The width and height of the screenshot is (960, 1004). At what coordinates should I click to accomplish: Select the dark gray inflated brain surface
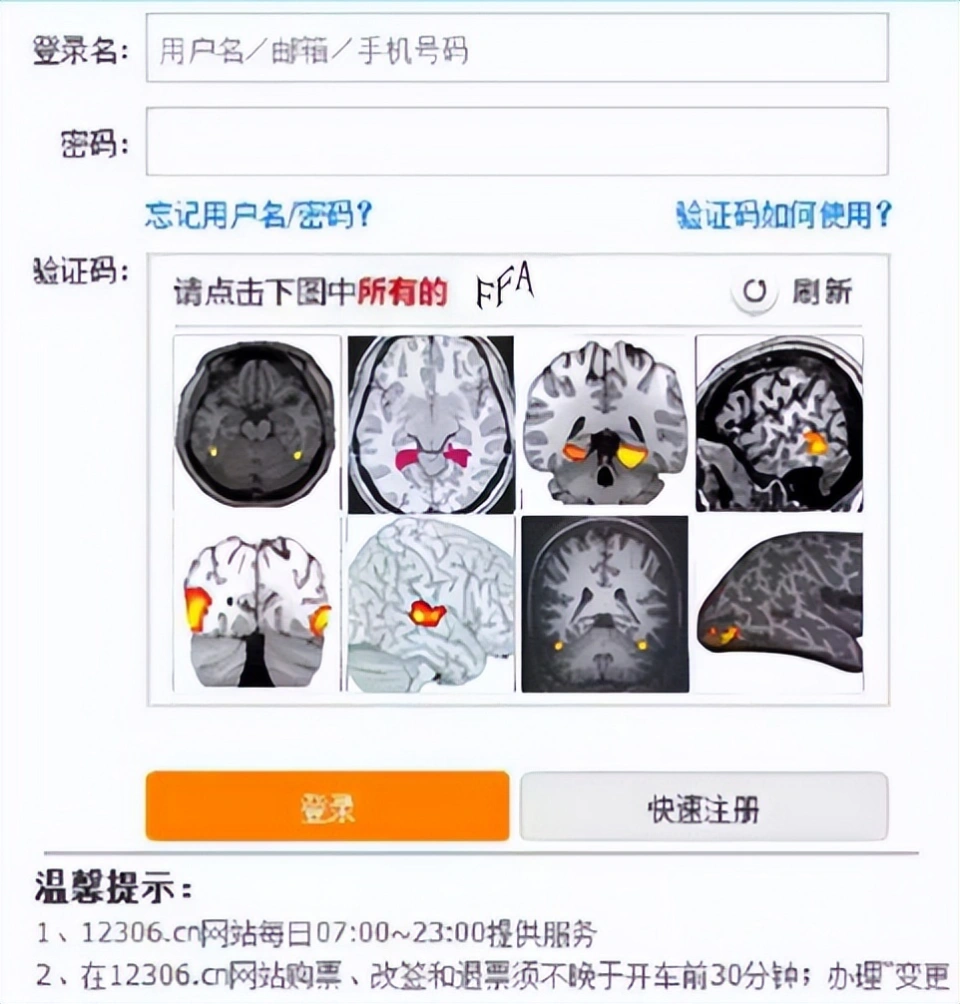click(779, 603)
